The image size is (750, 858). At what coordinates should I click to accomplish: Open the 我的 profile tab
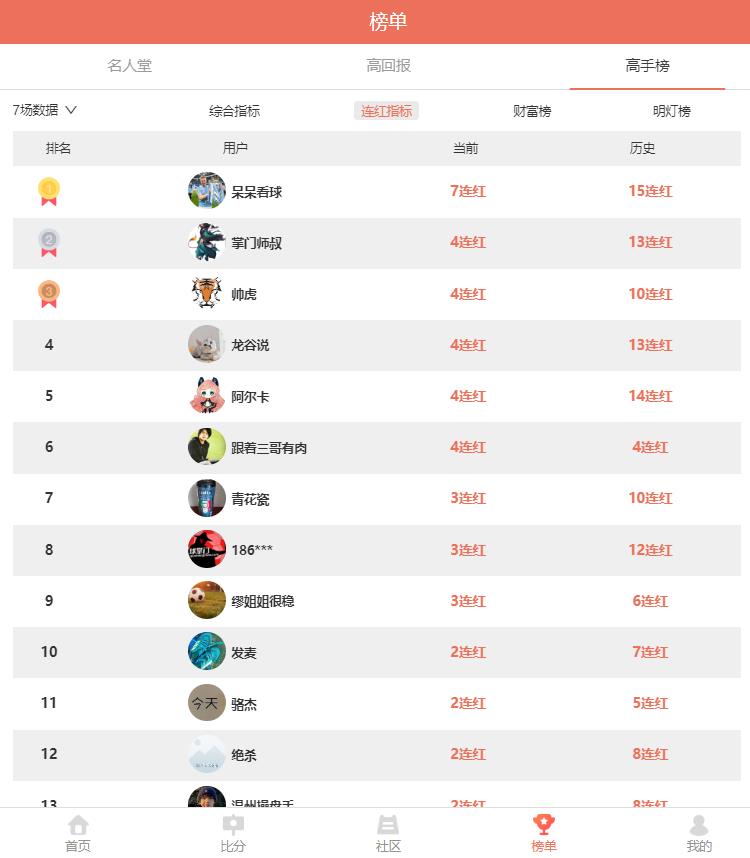[x=699, y=833]
